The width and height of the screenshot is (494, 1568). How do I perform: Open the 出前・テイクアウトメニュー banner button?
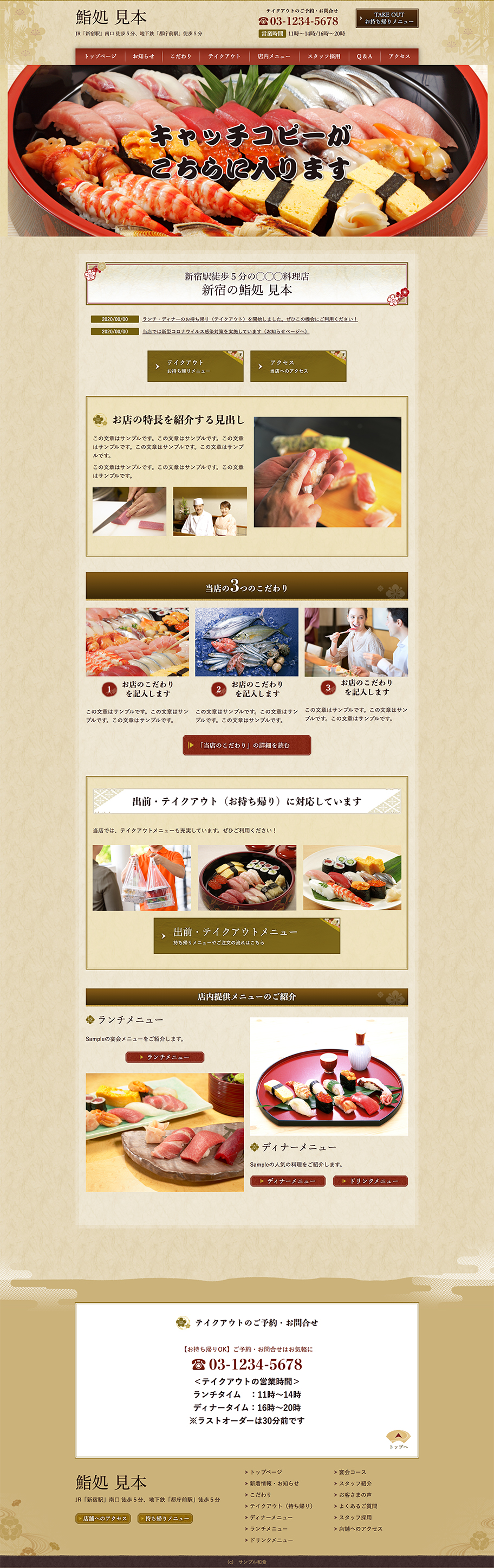246,936
